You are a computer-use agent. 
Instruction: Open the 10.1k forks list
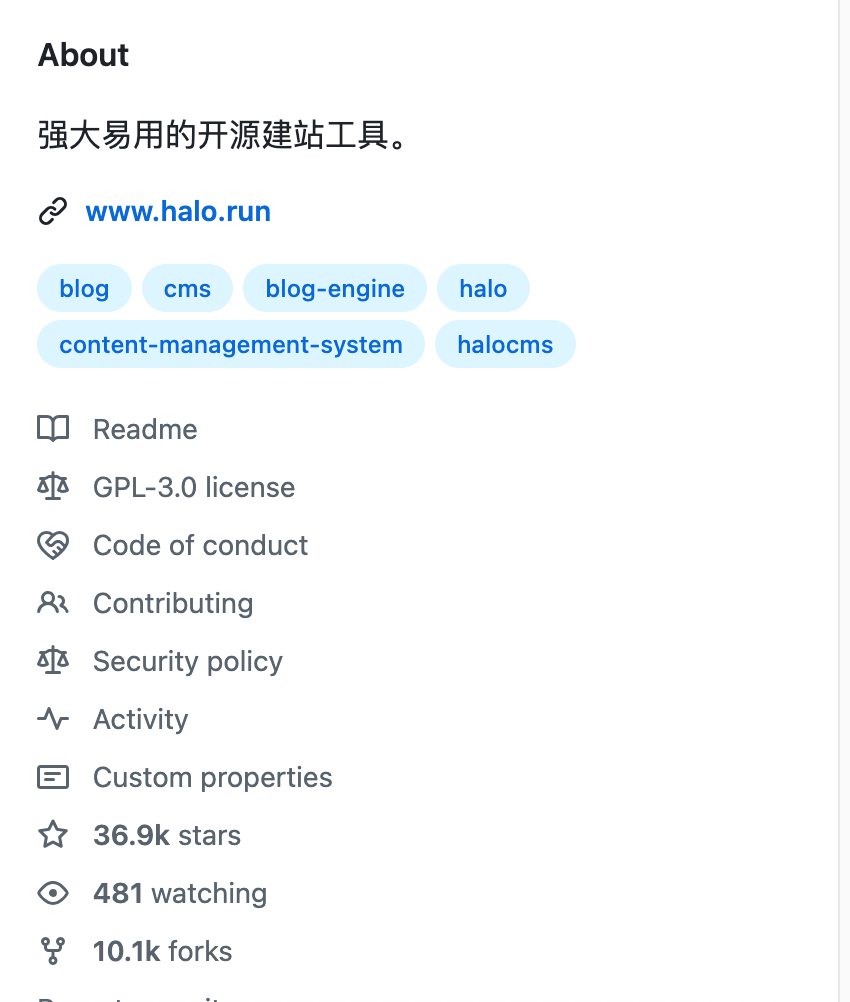162,951
